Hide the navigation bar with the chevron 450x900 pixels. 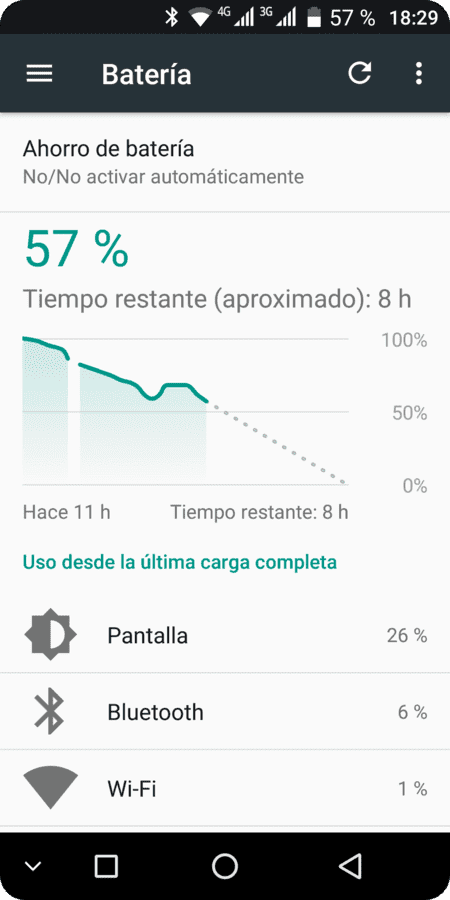coord(33,866)
